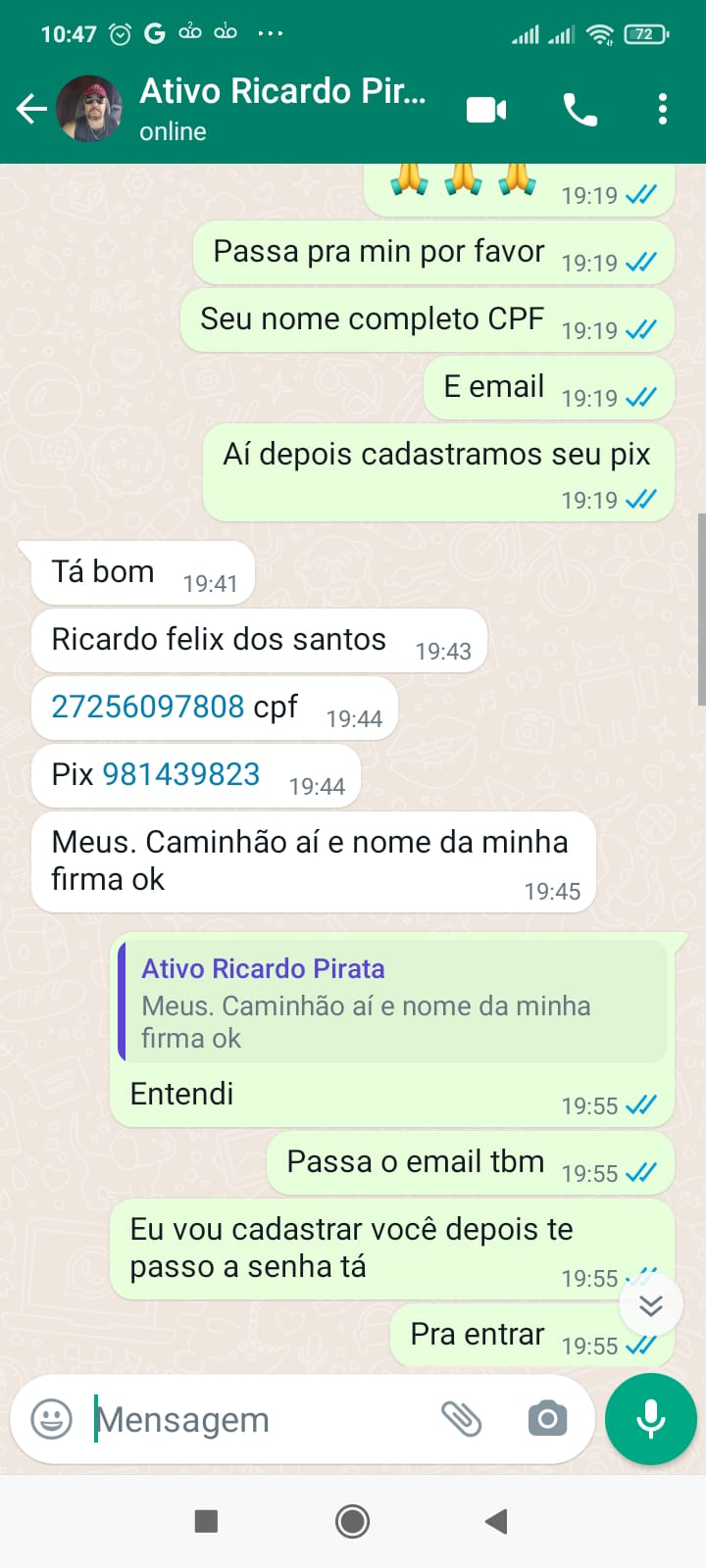
Task: Start a video call
Action: point(486,109)
